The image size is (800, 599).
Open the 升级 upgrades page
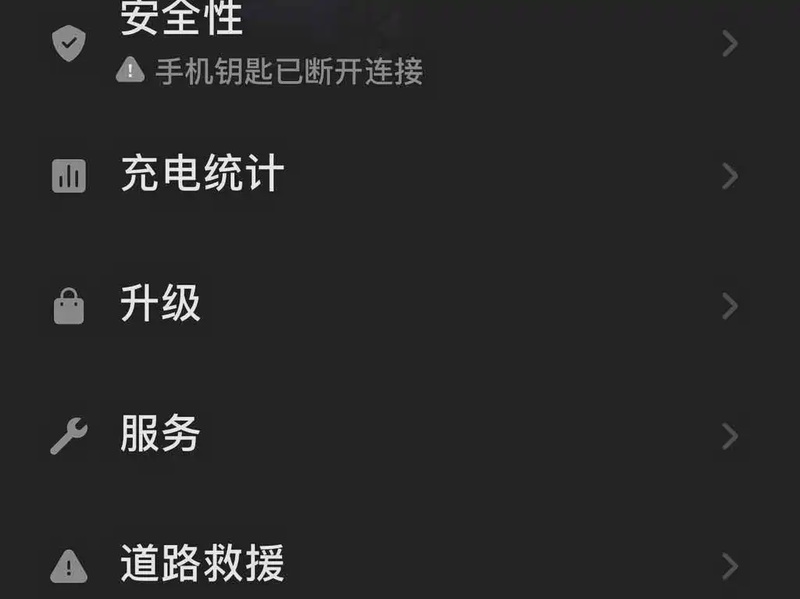pos(160,304)
